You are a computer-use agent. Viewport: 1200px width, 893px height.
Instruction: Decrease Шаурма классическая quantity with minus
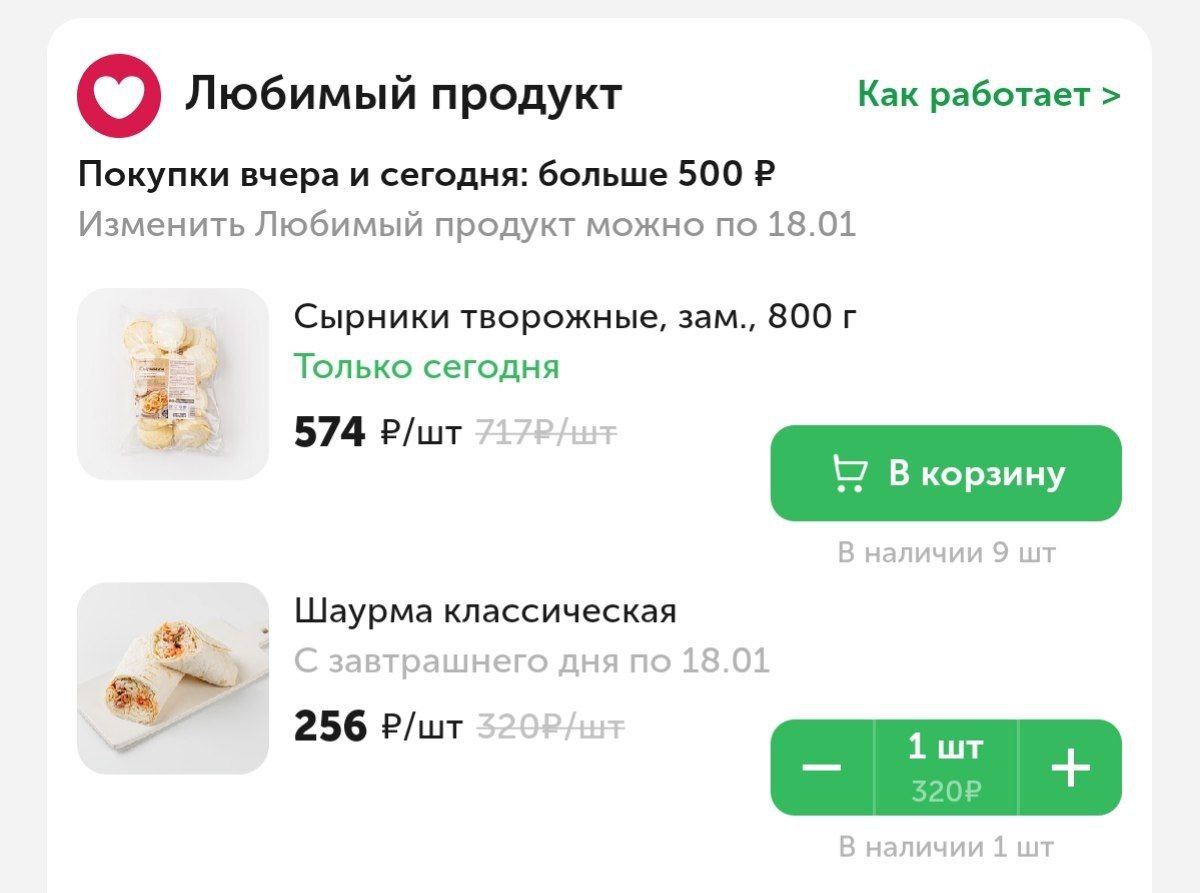822,768
